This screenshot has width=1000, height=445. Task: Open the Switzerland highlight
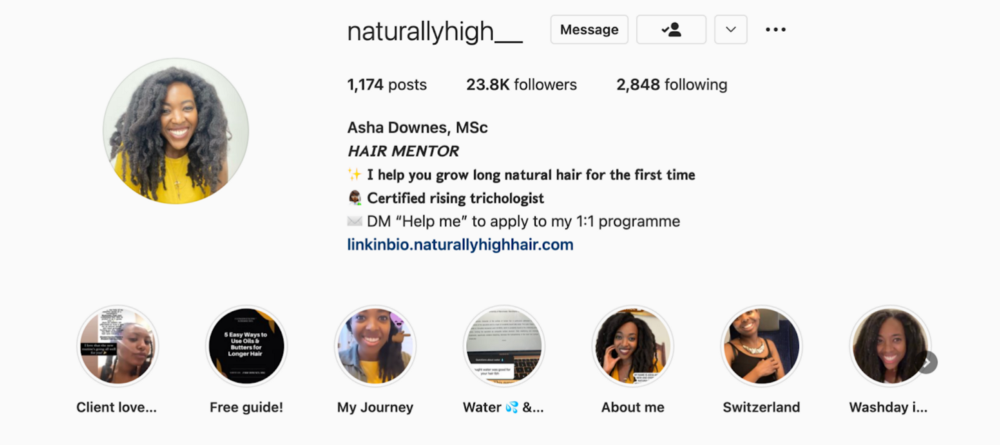[761, 346]
